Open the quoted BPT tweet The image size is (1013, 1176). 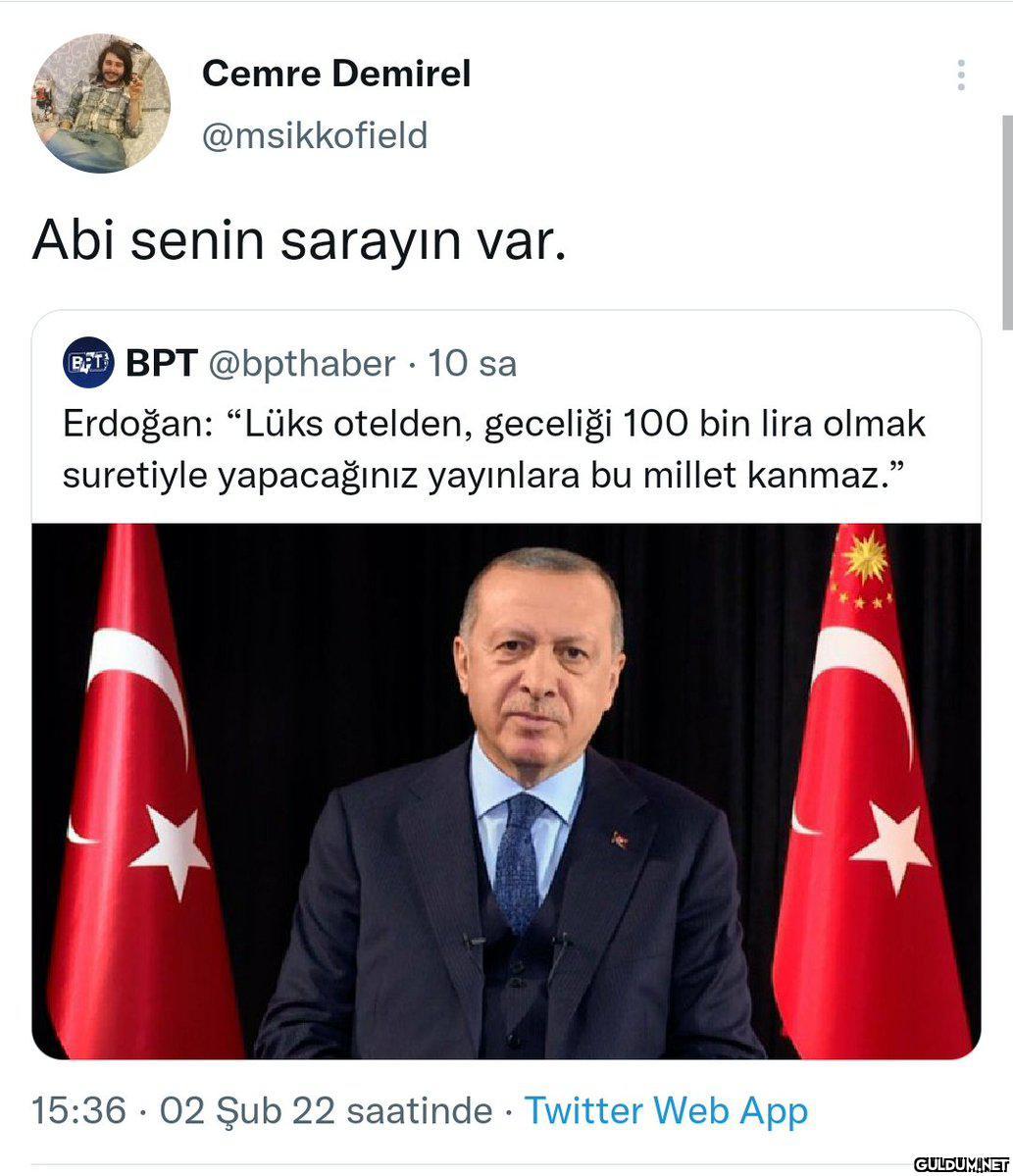tap(493, 450)
